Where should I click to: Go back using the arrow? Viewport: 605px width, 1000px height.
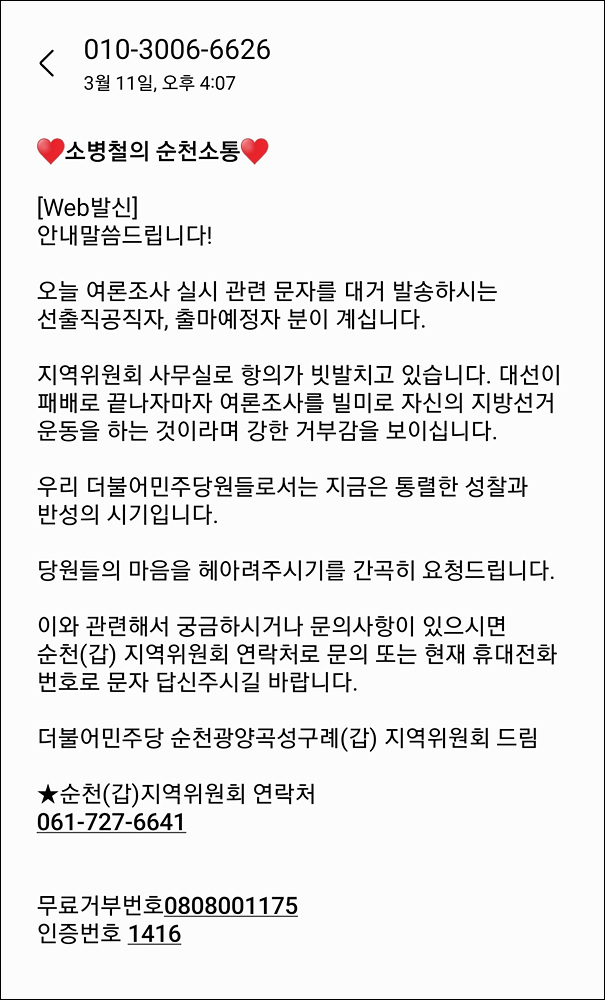(47, 64)
